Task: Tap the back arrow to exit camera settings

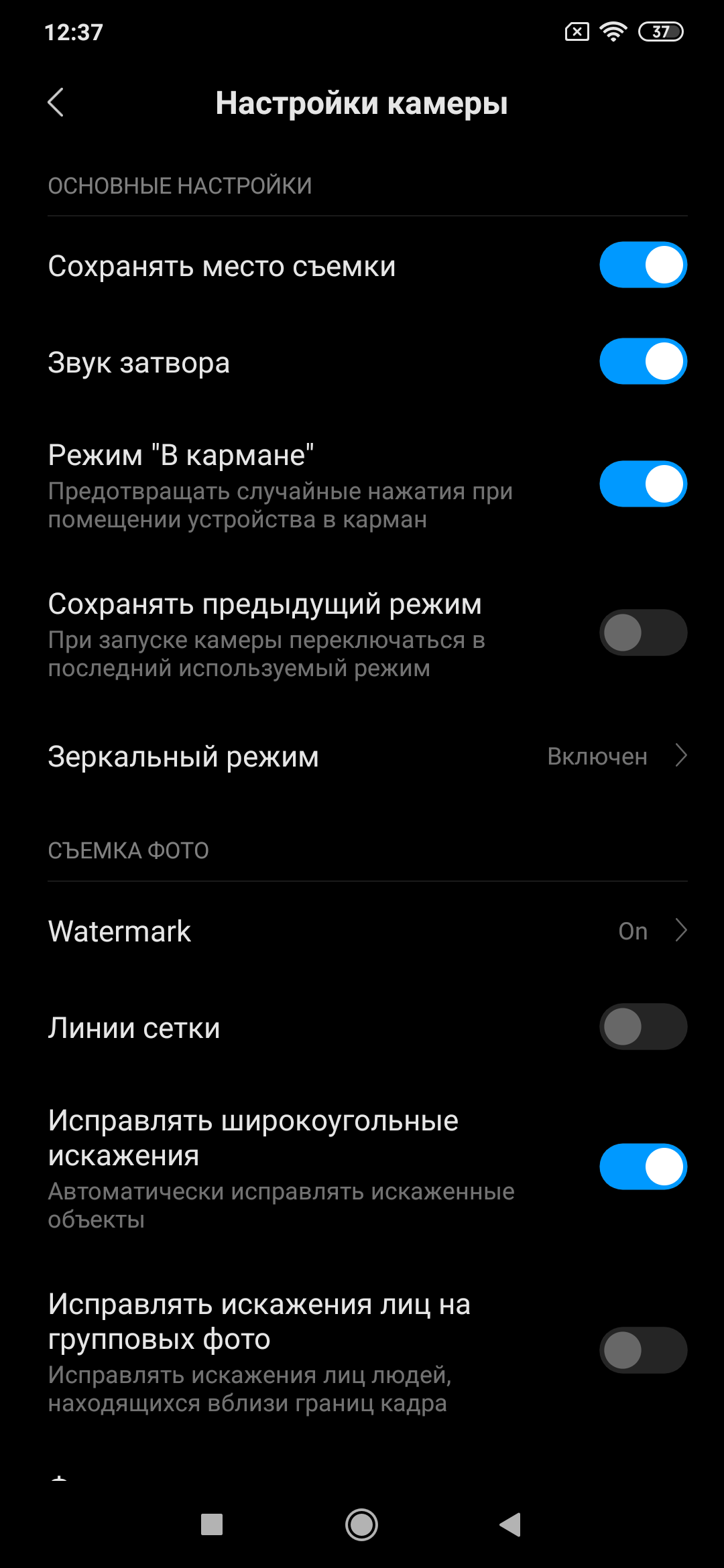Action: tap(57, 104)
